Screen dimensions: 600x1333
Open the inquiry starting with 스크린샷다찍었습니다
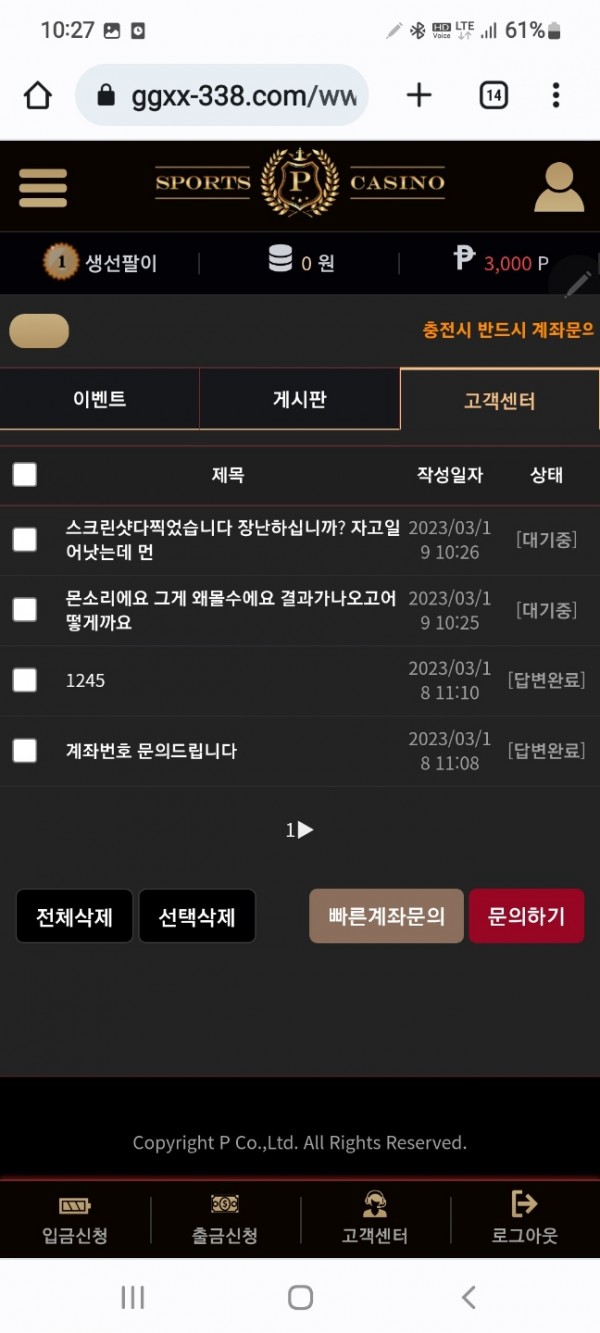(232, 539)
